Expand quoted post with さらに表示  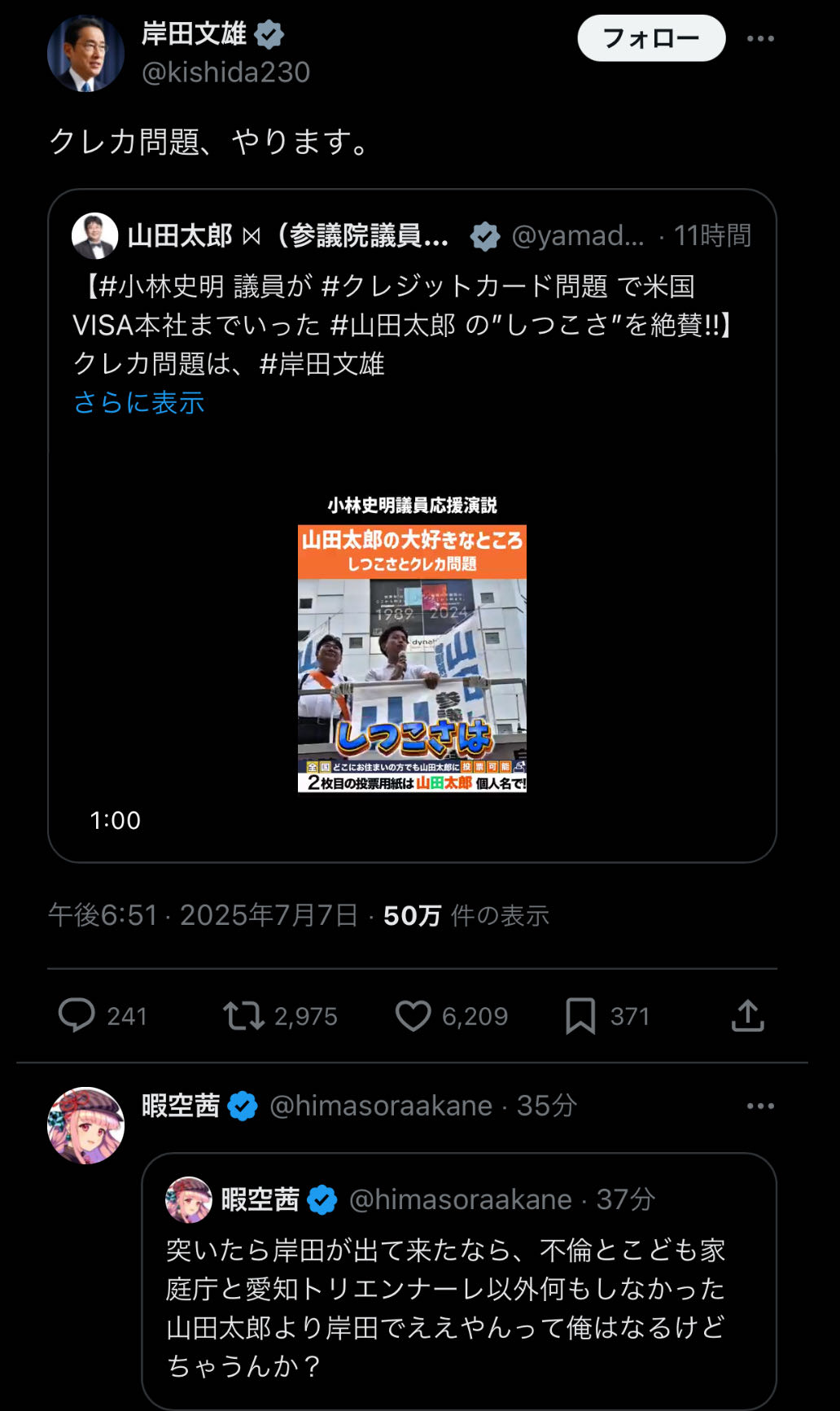pos(139,402)
